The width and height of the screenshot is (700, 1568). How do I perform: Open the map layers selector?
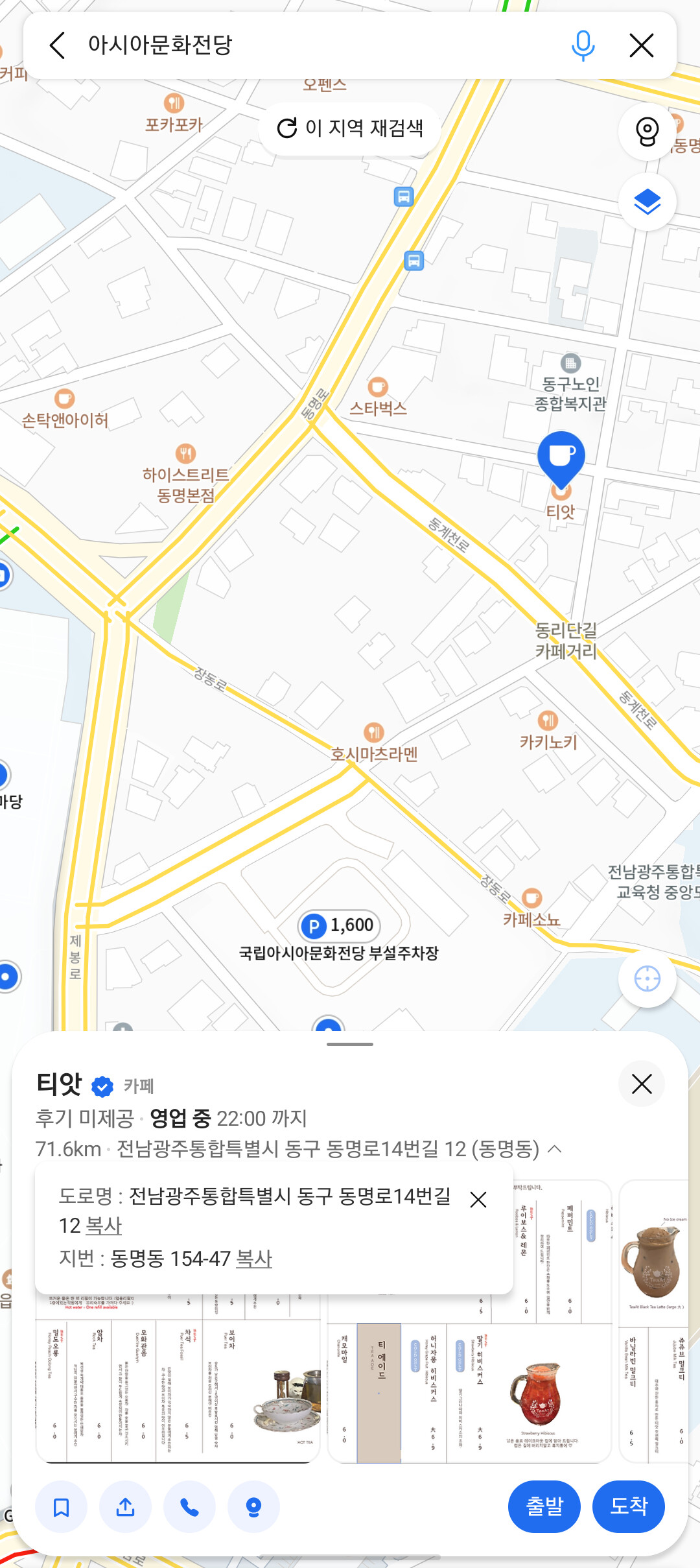click(647, 202)
